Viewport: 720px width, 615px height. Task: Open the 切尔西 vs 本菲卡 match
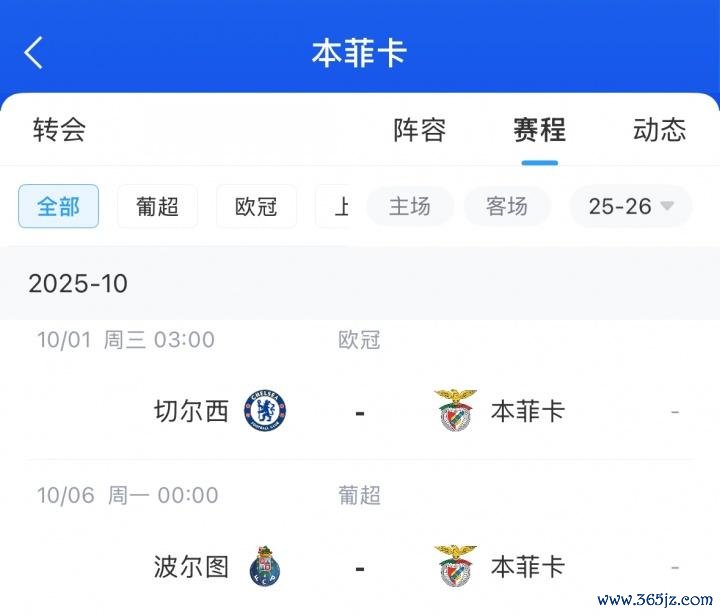[360, 411]
